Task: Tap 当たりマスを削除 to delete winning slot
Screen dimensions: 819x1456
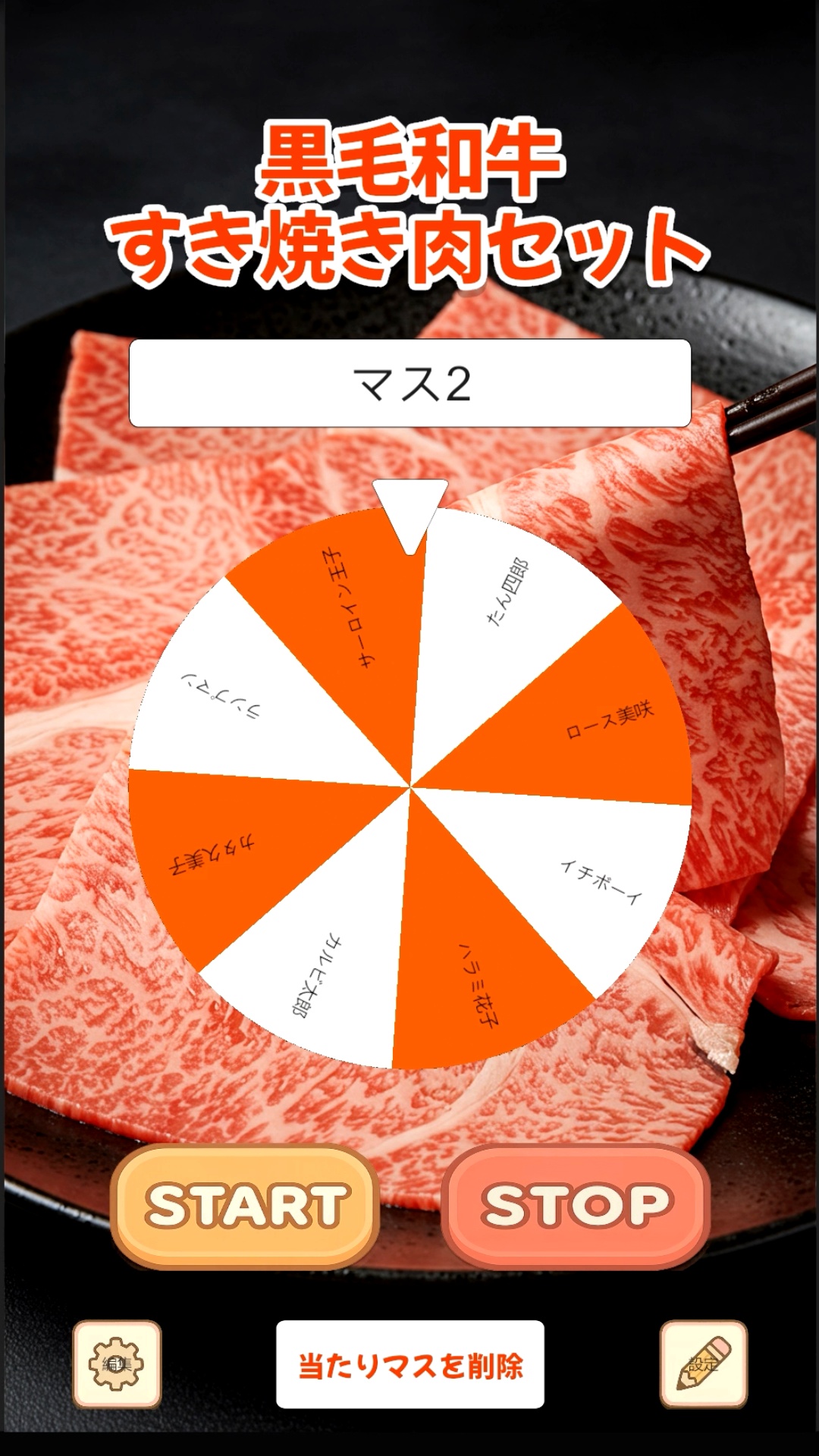Action: (410, 1365)
